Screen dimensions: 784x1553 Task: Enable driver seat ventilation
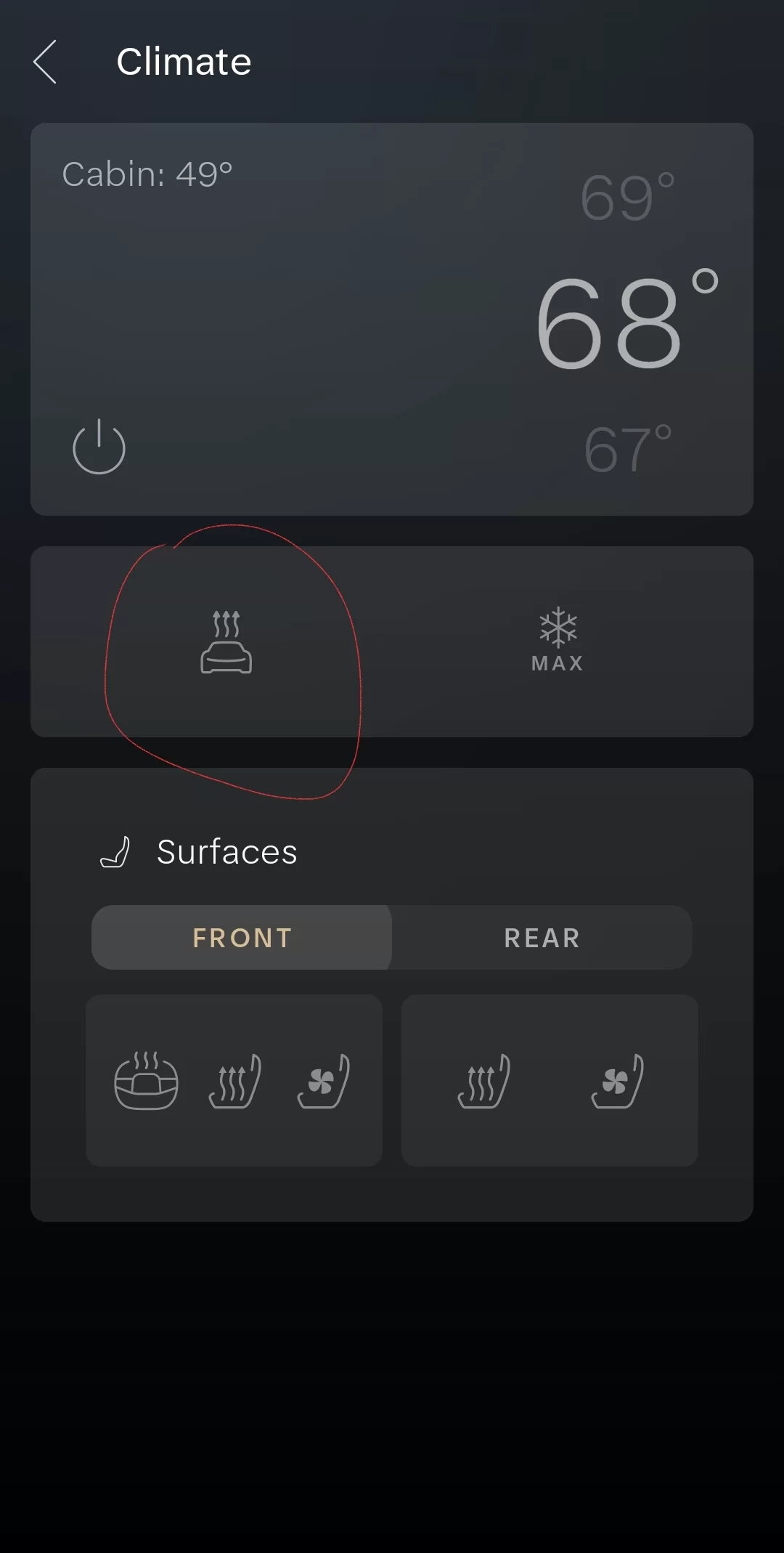(323, 1081)
